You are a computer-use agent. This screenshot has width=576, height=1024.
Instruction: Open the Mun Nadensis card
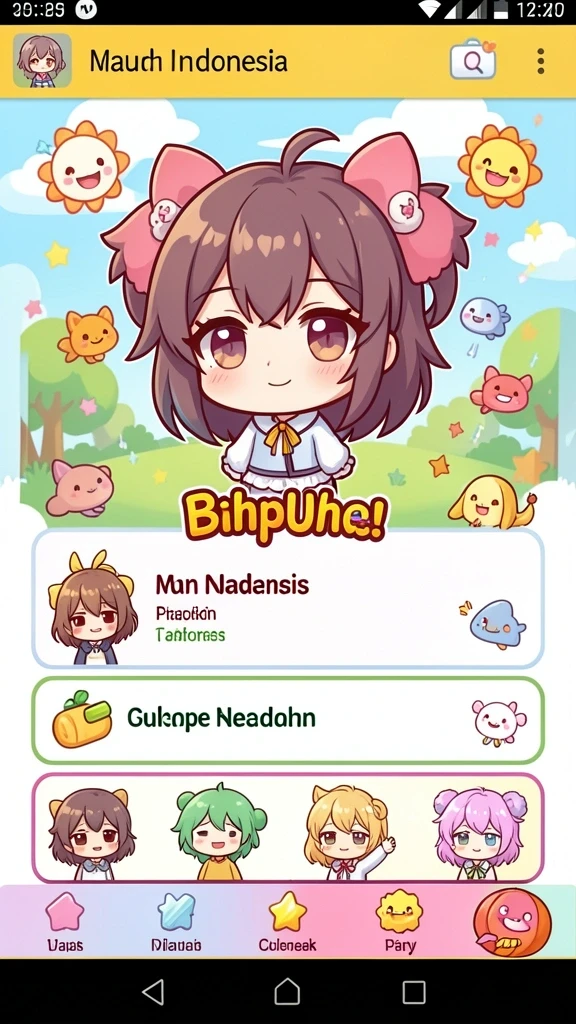point(288,598)
